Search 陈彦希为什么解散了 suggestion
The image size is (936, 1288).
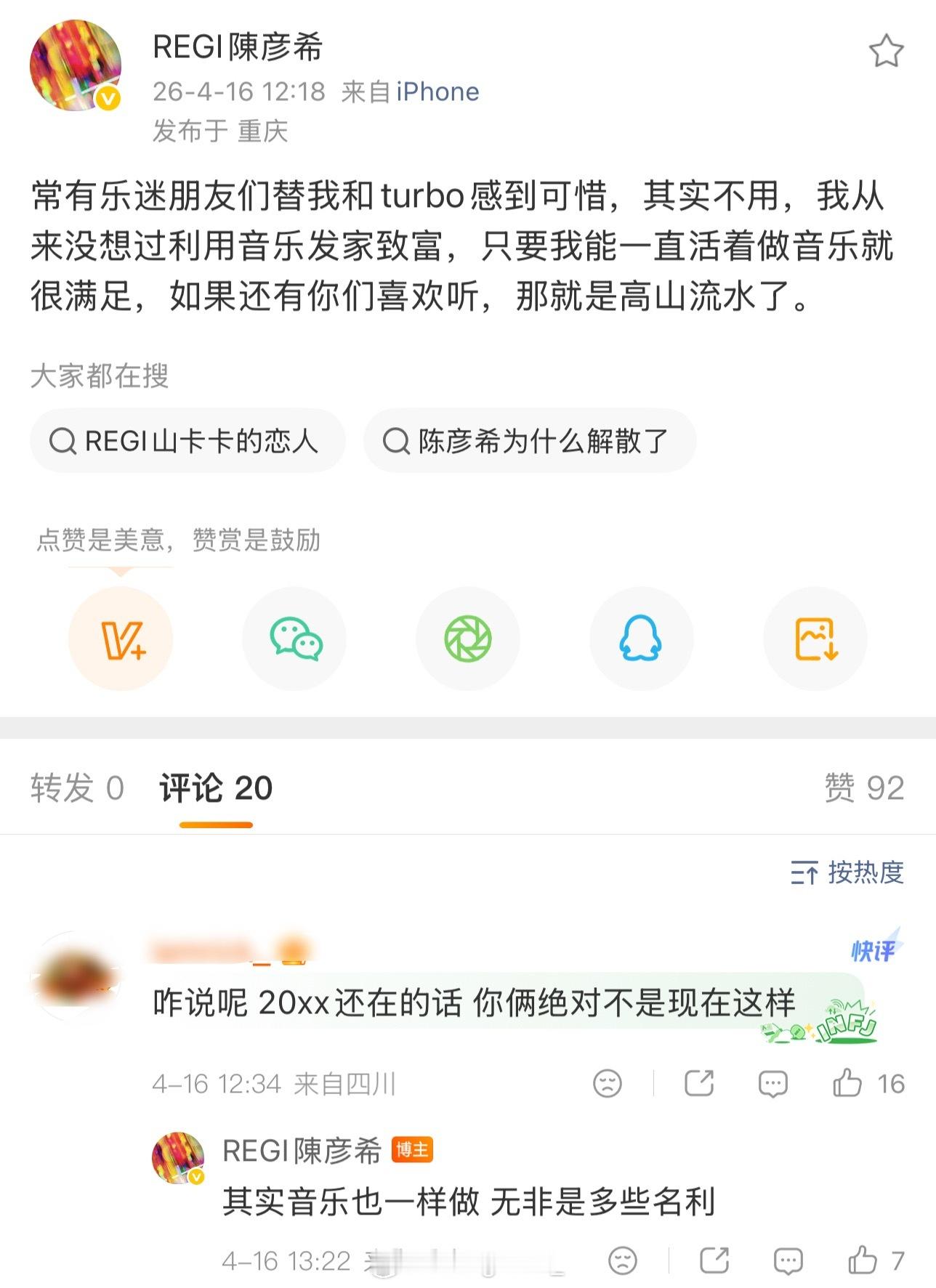pos(530,440)
